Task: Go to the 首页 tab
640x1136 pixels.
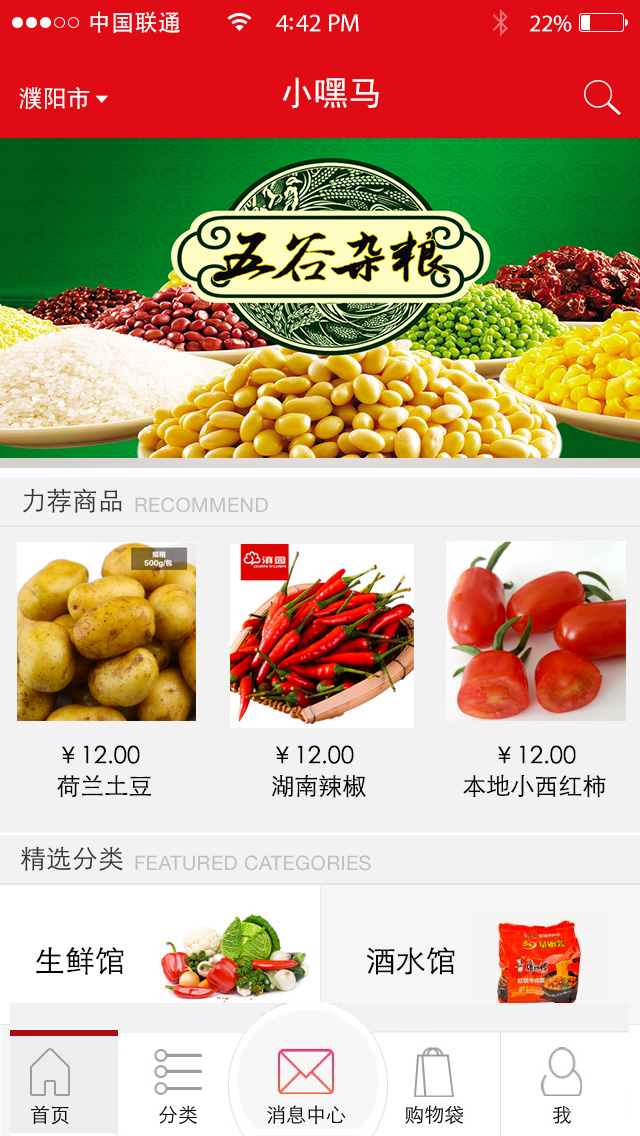Action: [x=50, y=1086]
